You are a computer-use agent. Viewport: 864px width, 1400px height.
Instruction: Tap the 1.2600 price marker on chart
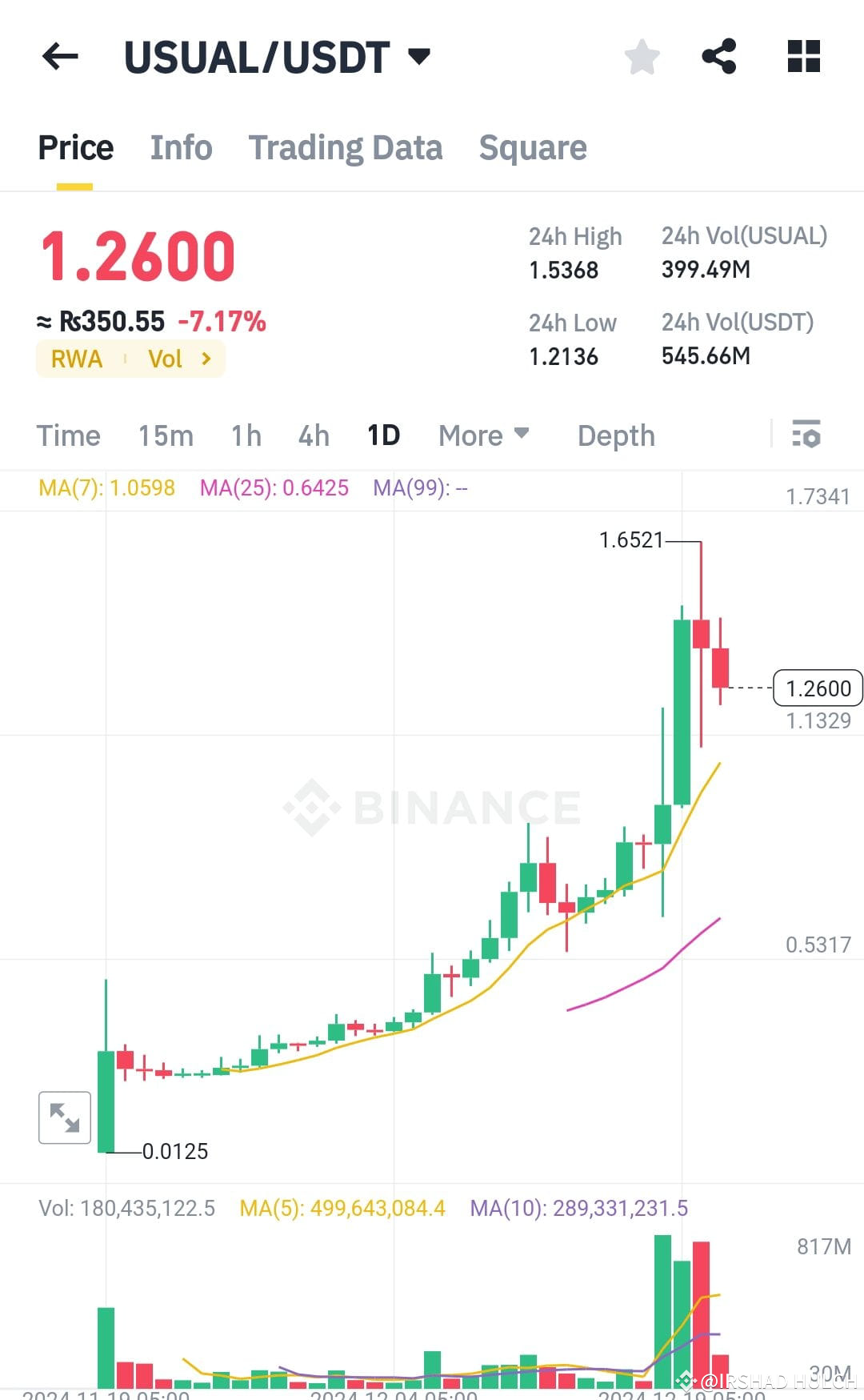[817, 688]
